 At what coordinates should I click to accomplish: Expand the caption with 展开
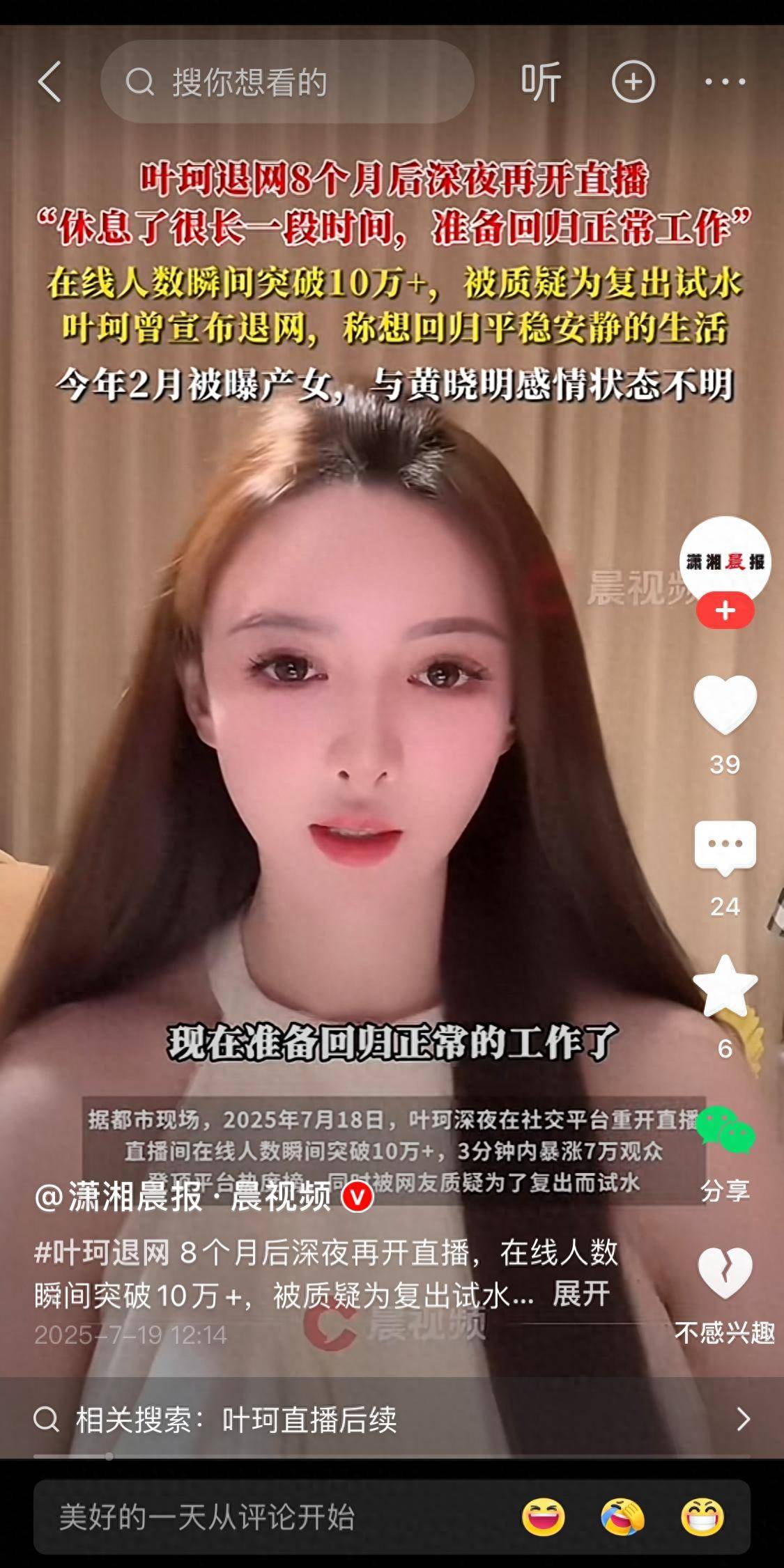point(581,1295)
